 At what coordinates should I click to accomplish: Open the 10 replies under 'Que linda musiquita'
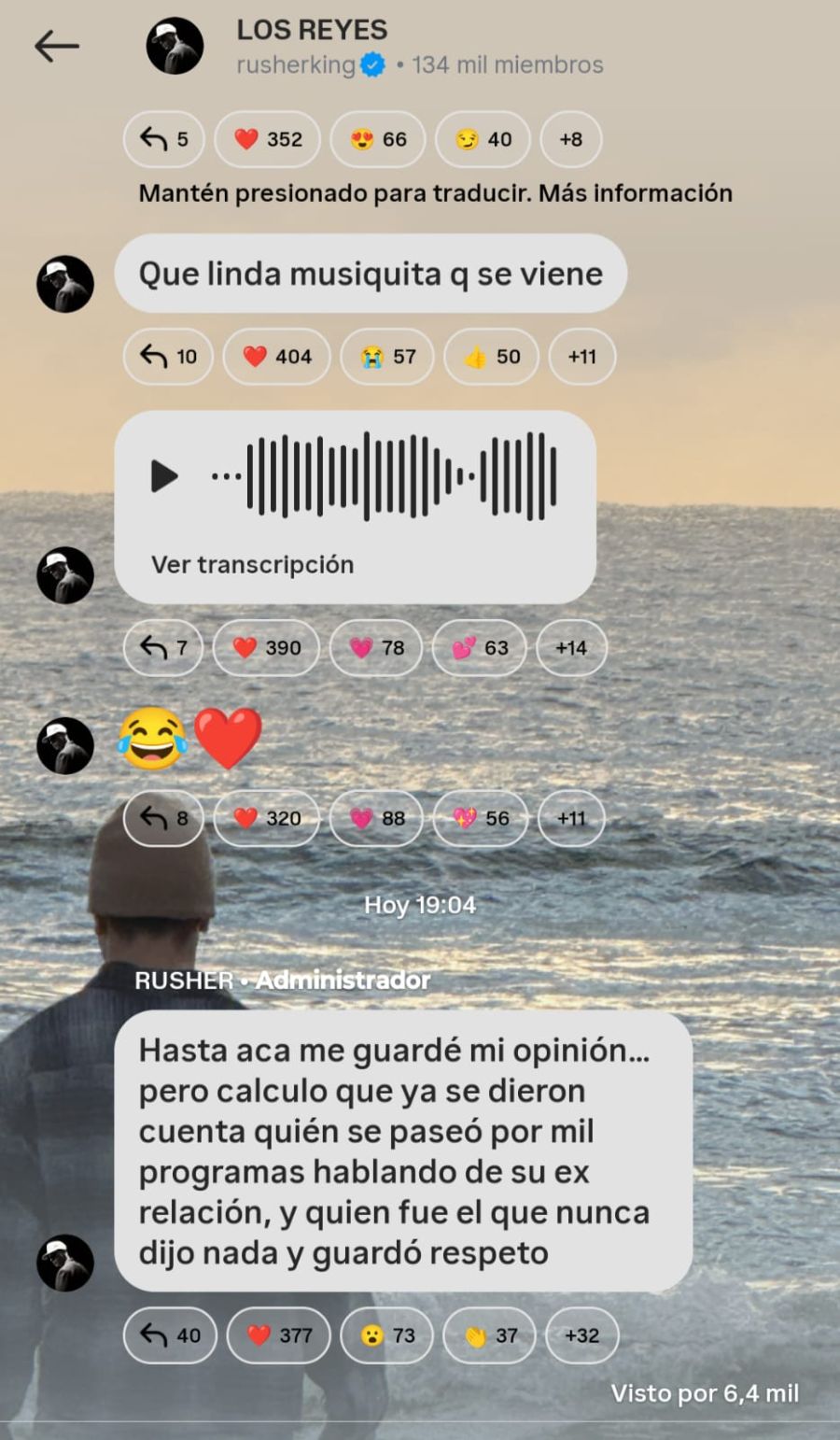(x=168, y=356)
